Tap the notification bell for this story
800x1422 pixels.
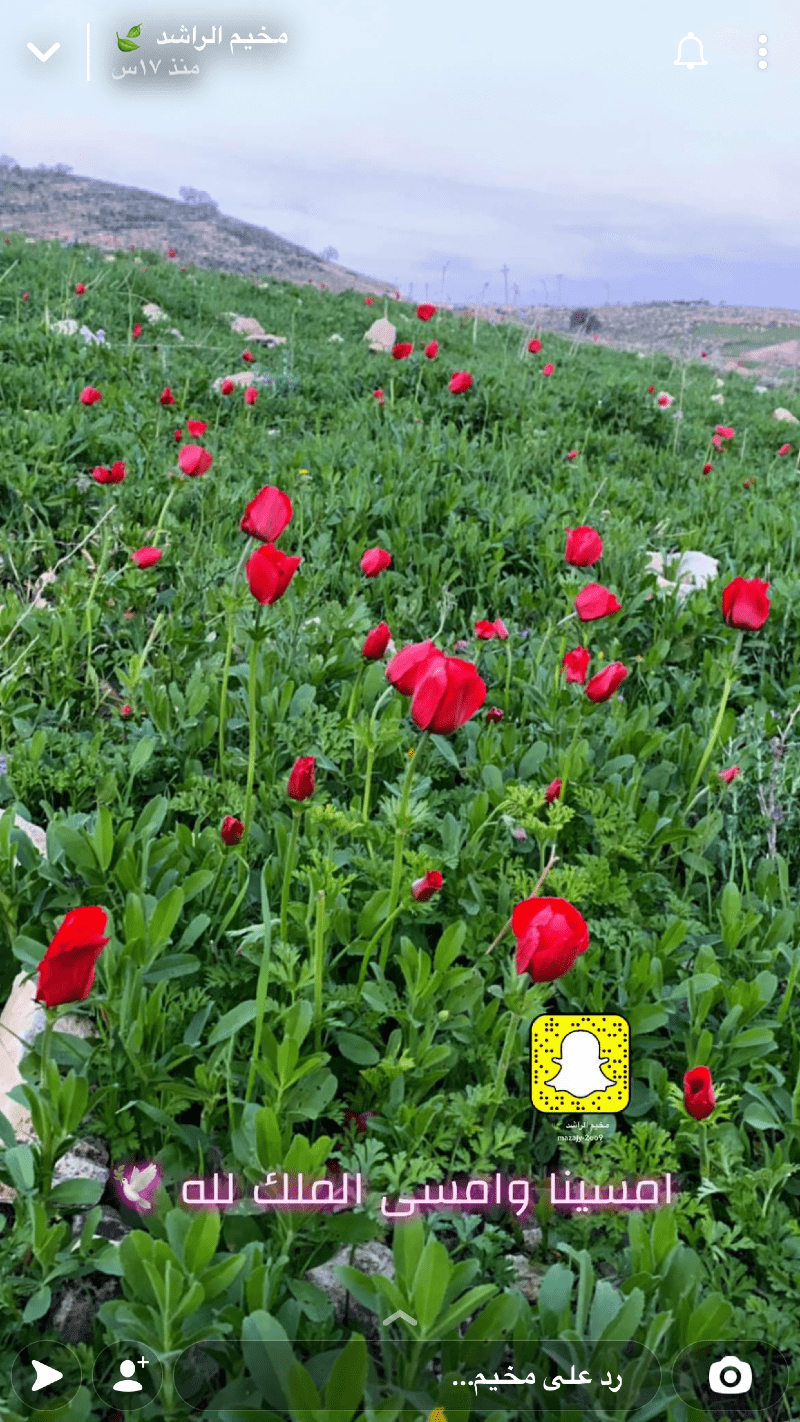tap(690, 52)
